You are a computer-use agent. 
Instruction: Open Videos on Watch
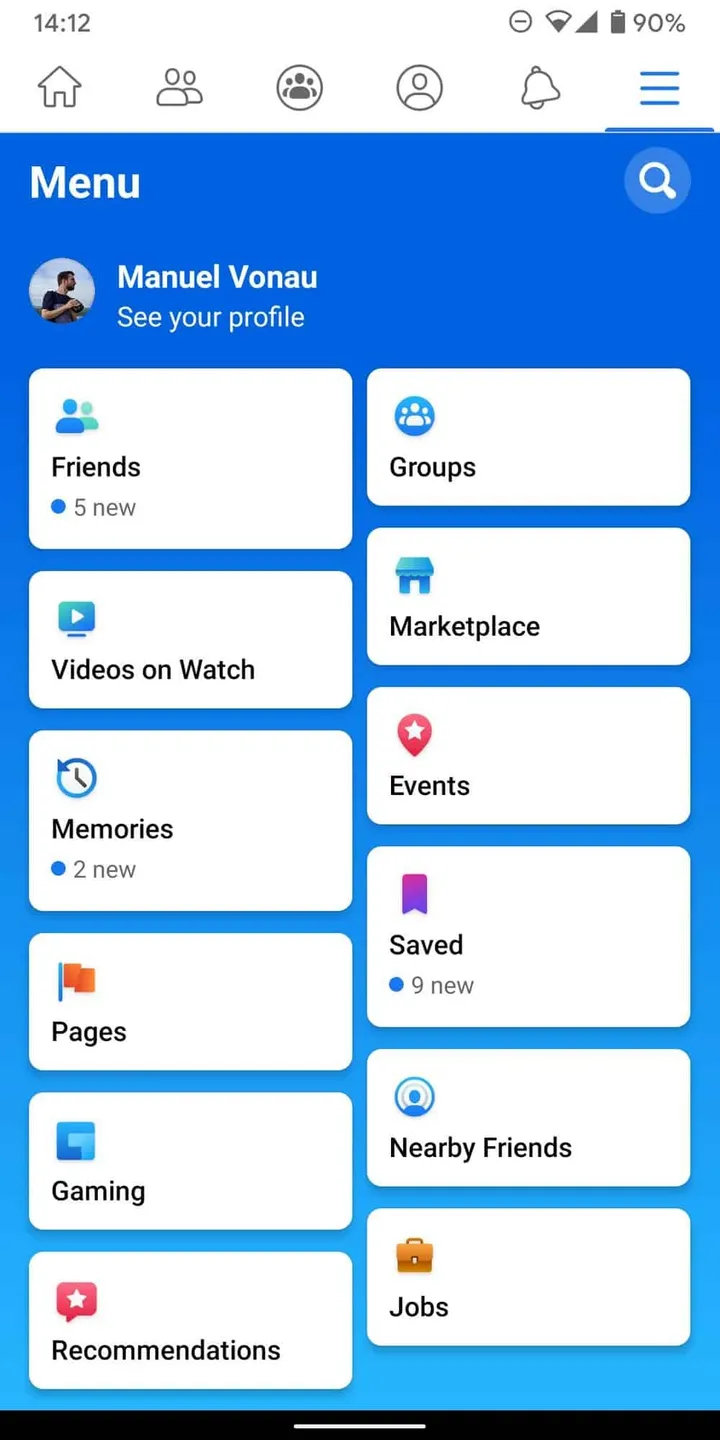190,640
